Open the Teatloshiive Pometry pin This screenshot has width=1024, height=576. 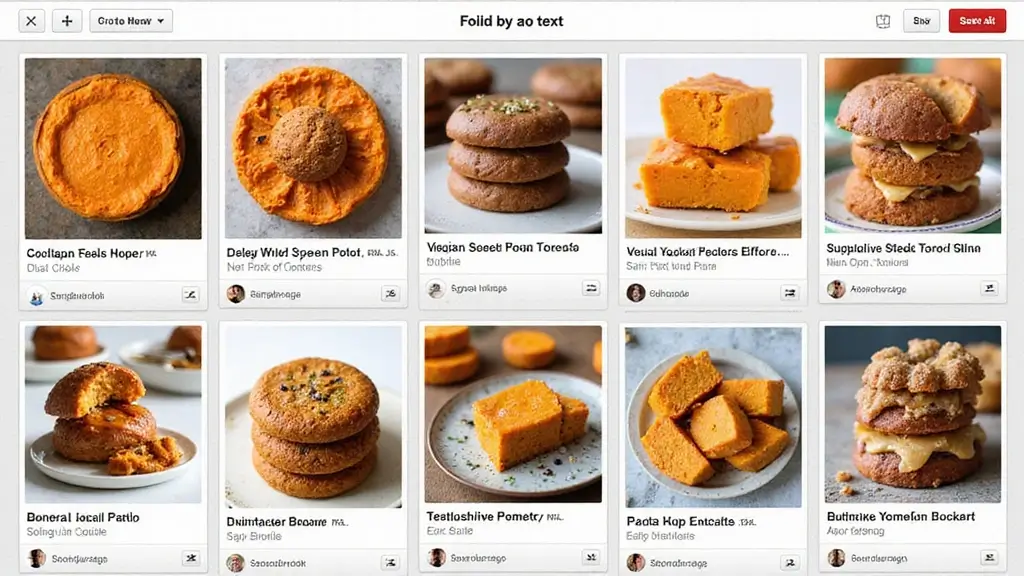pyautogui.click(x=513, y=414)
